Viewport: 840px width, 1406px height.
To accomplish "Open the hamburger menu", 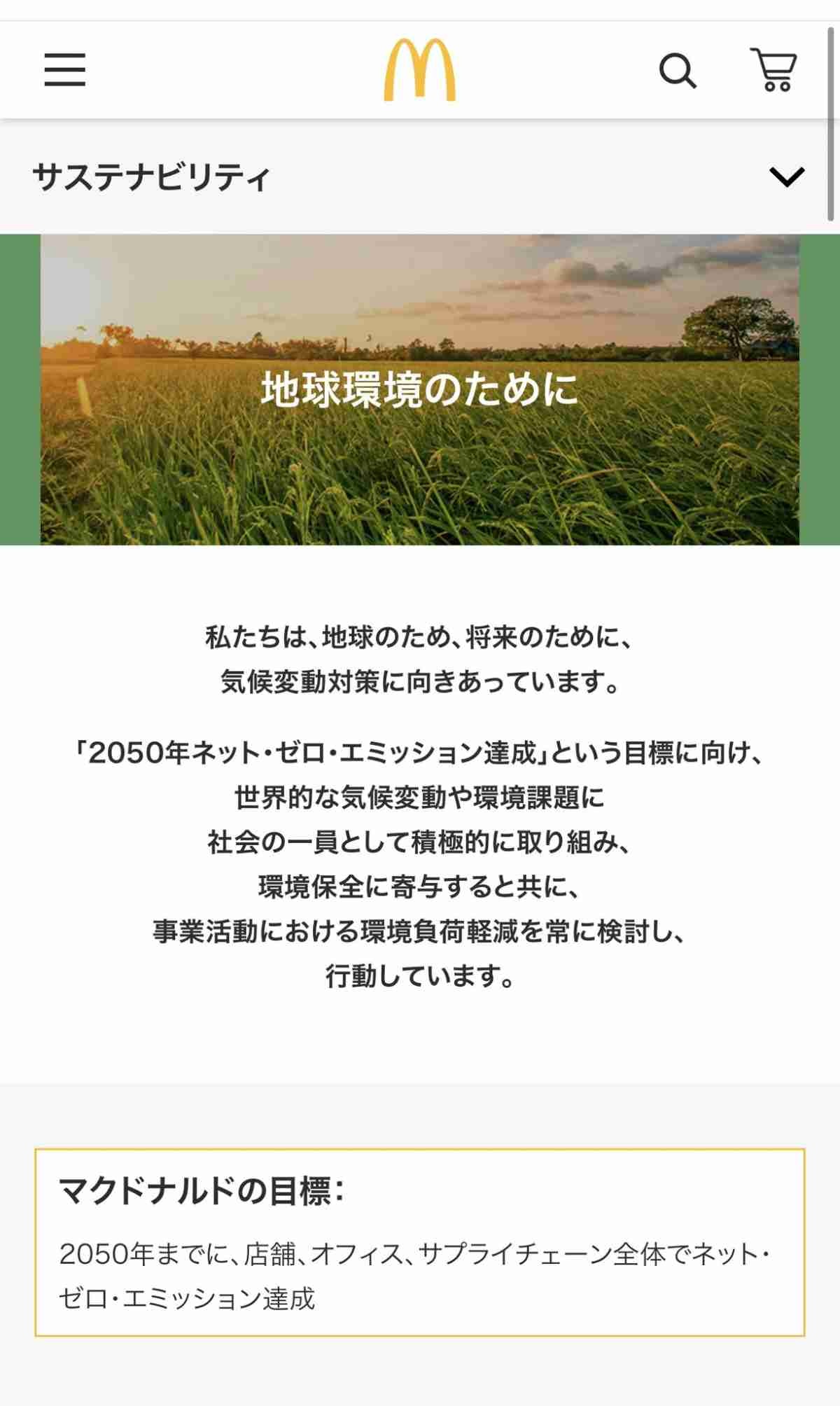I will click(65, 70).
